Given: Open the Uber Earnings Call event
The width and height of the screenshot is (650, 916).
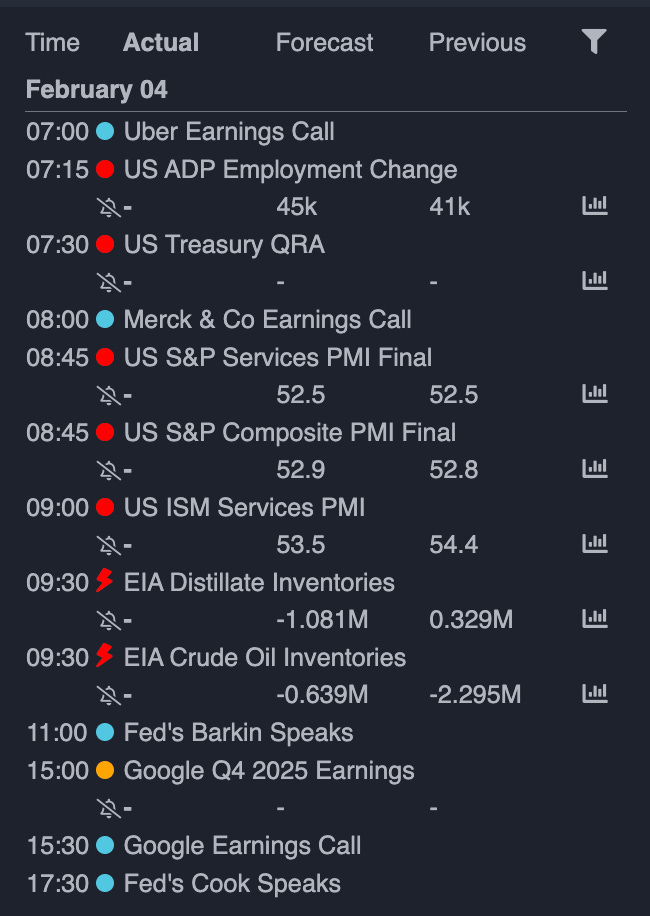Looking at the screenshot, I should pyautogui.click(x=229, y=132).
